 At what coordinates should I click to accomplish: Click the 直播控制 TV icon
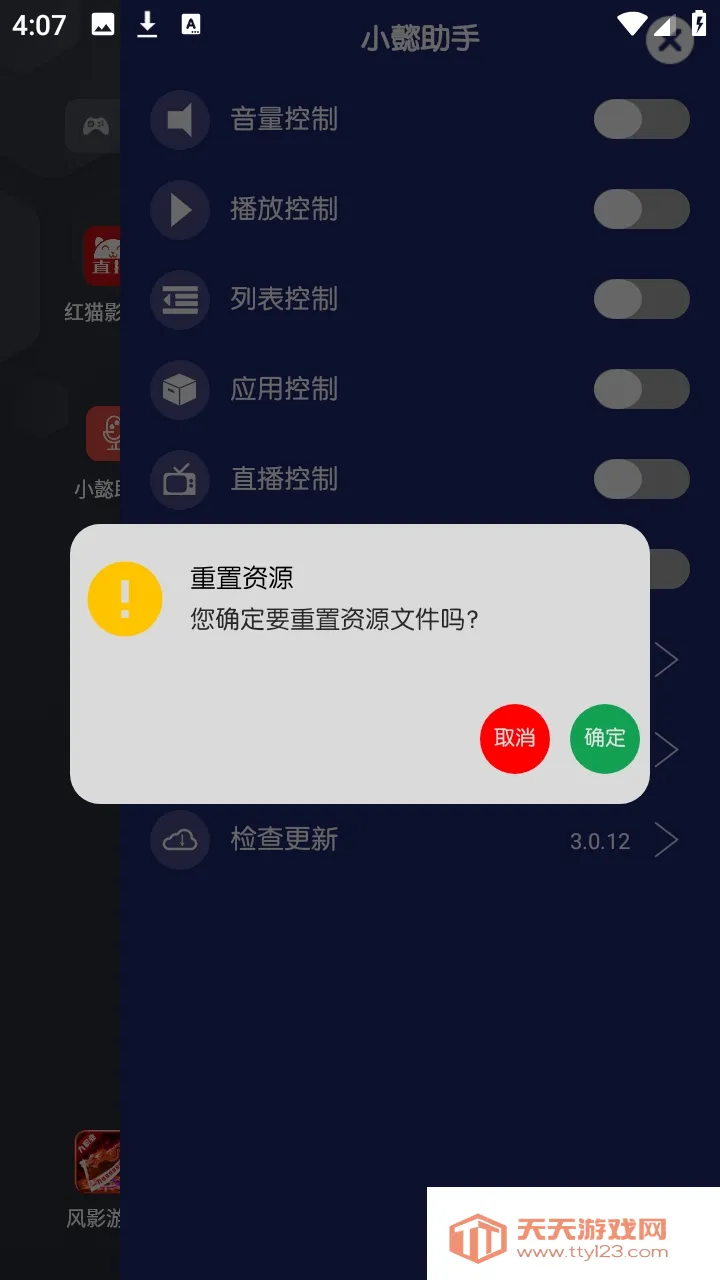pos(179,480)
